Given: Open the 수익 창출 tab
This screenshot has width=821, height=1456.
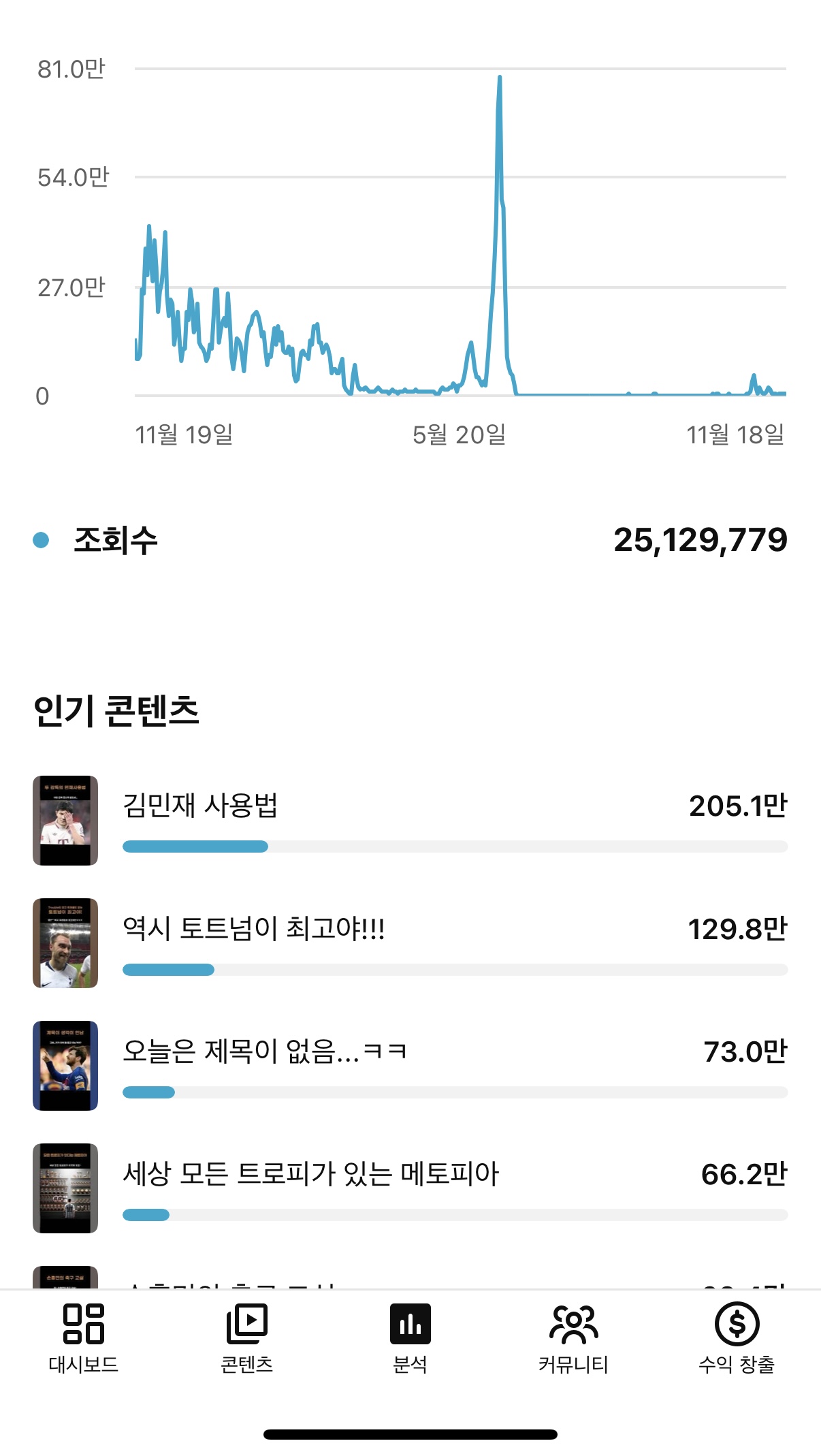Looking at the screenshot, I should pyautogui.click(x=737, y=1337).
